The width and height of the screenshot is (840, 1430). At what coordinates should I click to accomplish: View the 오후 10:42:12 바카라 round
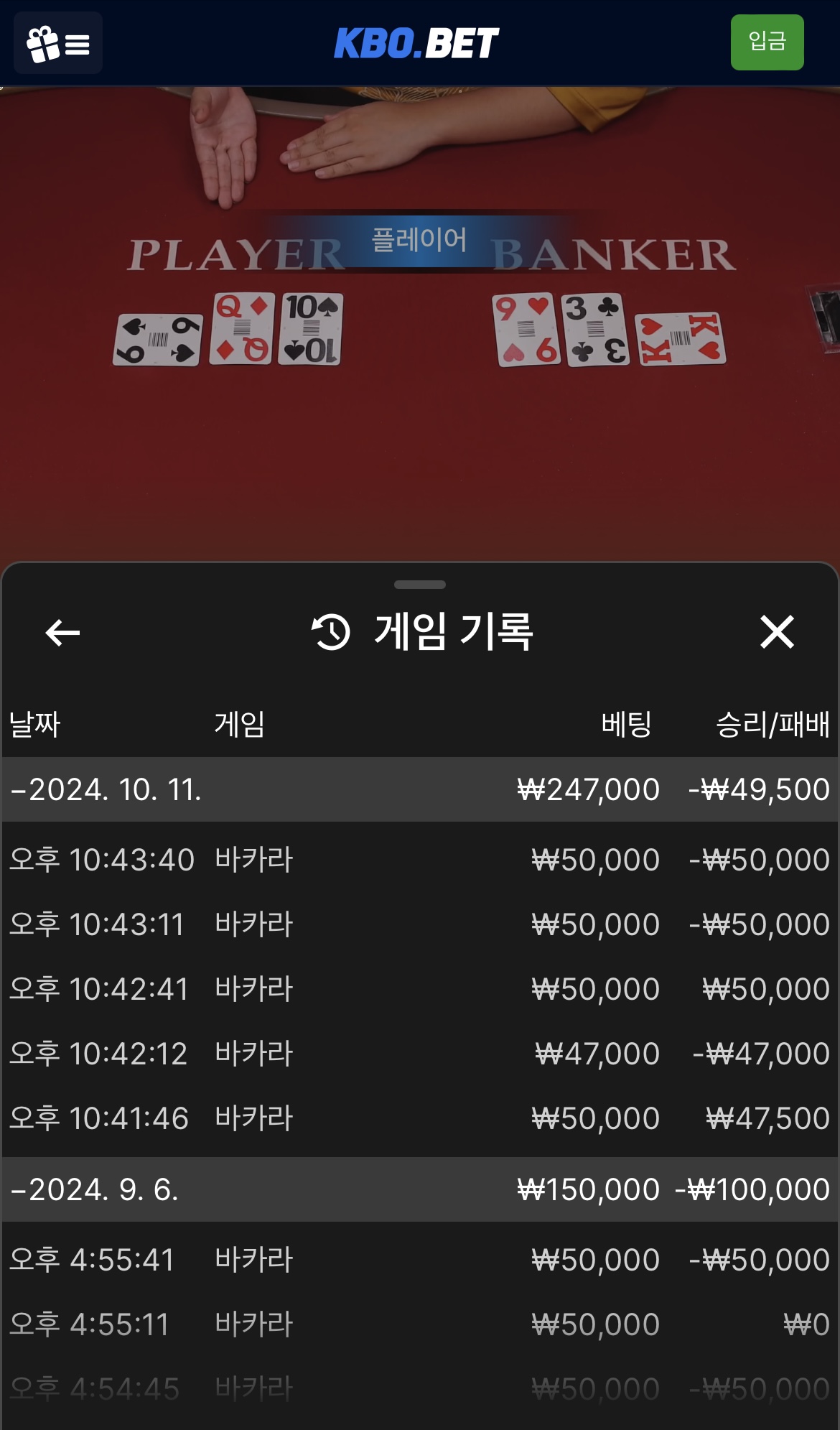pyautogui.click(x=419, y=1054)
